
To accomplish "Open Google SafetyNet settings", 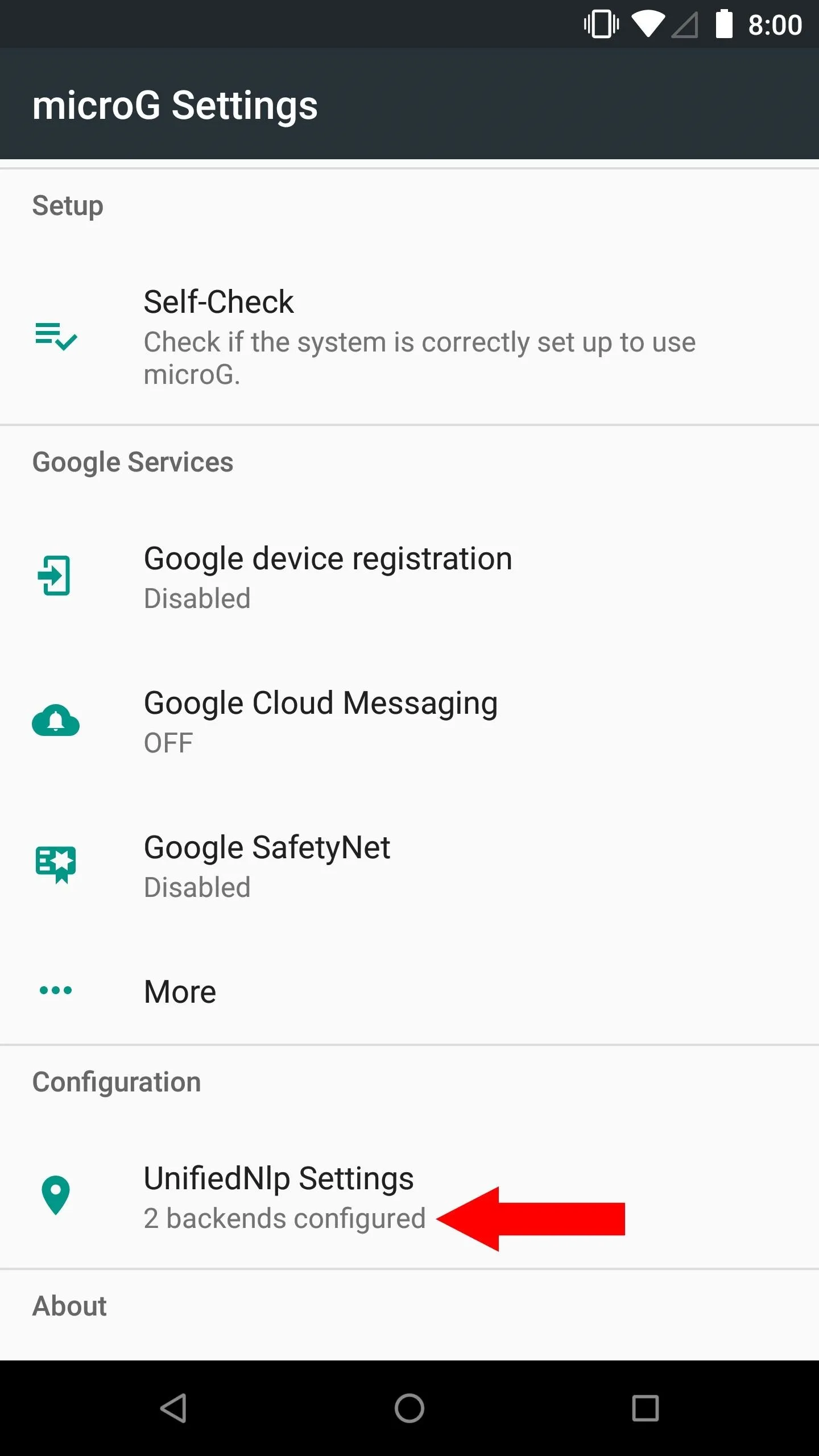I will 409,866.
